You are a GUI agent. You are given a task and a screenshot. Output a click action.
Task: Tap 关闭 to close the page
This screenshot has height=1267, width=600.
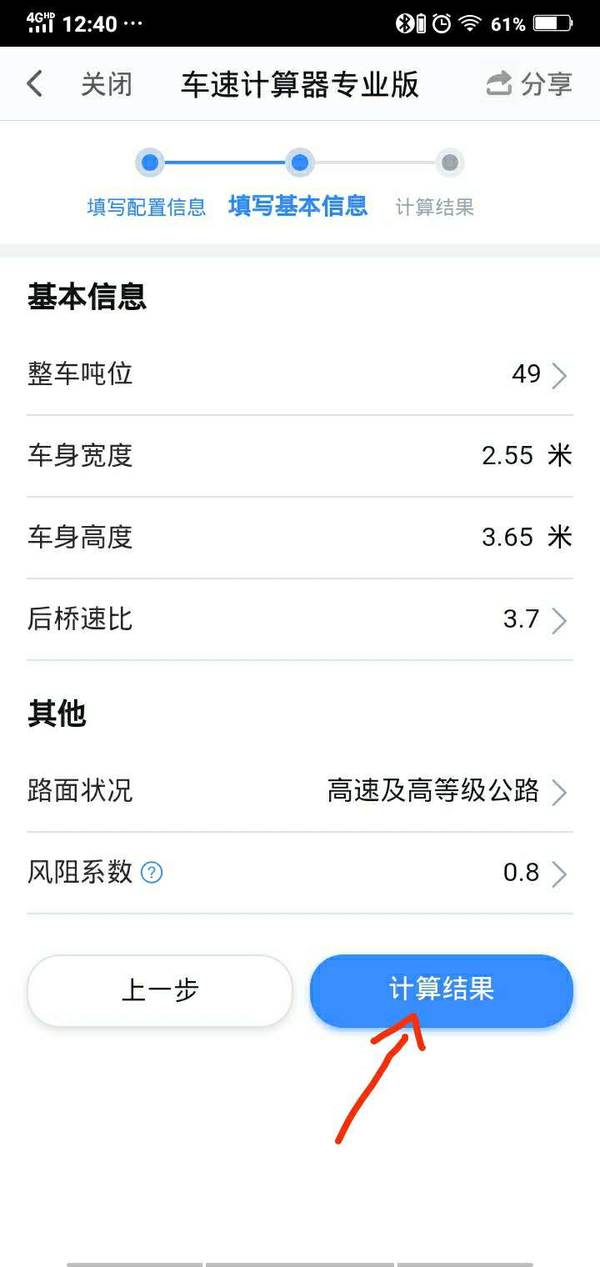(106, 84)
